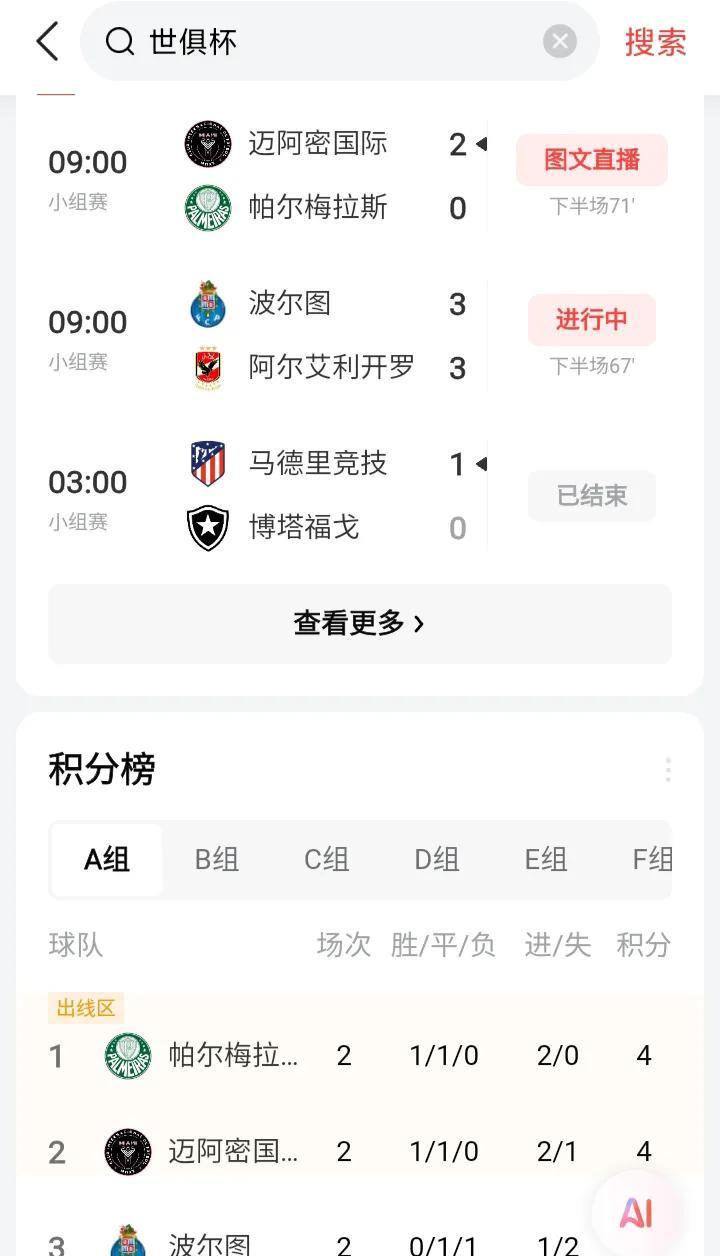Open 图文直播 for the Miami match
This screenshot has height=1256, width=720.
pyautogui.click(x=592, y=160)
